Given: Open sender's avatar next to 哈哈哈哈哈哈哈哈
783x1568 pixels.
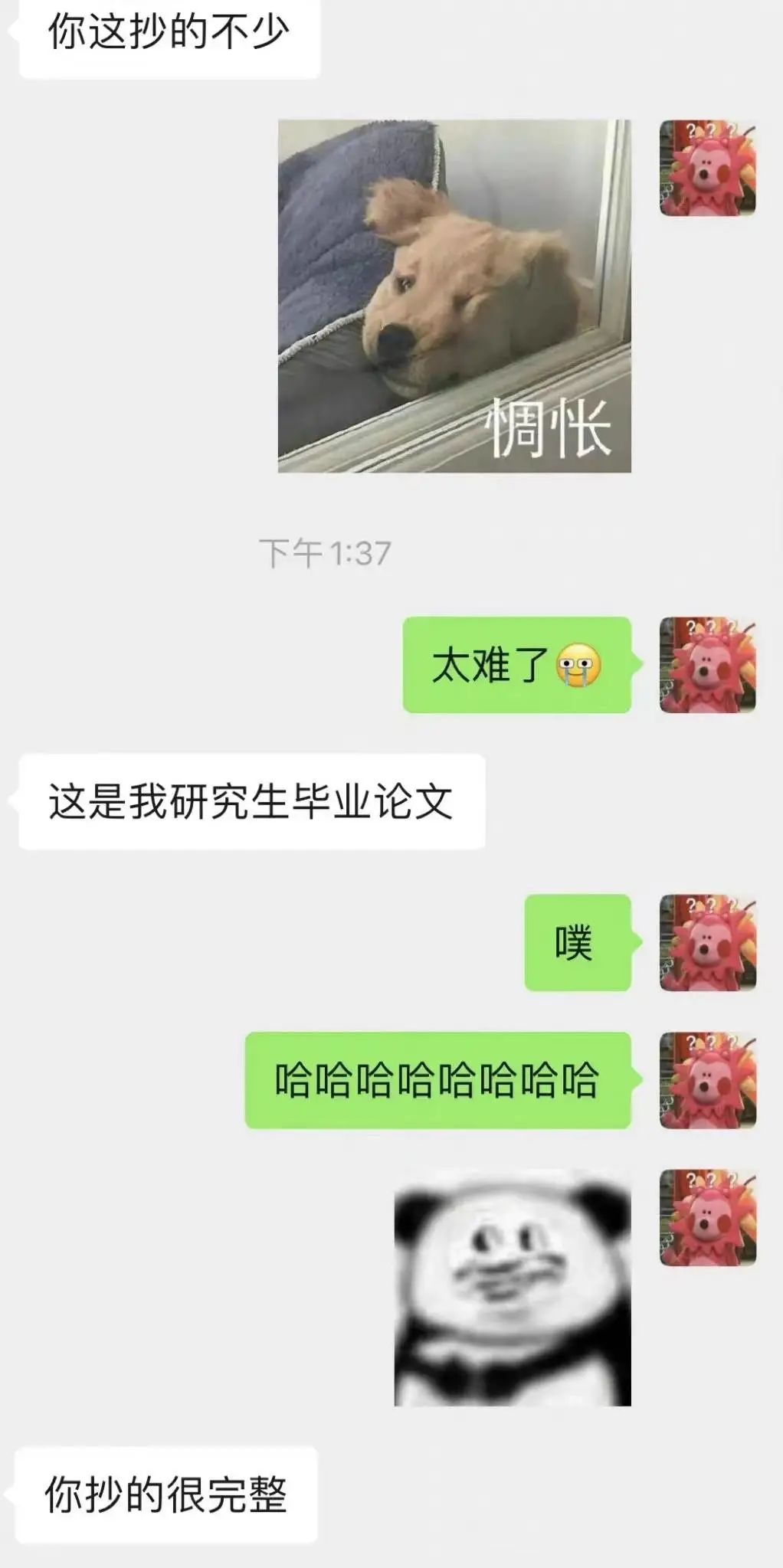Looking at the screenshot, I should [708, 1080].
